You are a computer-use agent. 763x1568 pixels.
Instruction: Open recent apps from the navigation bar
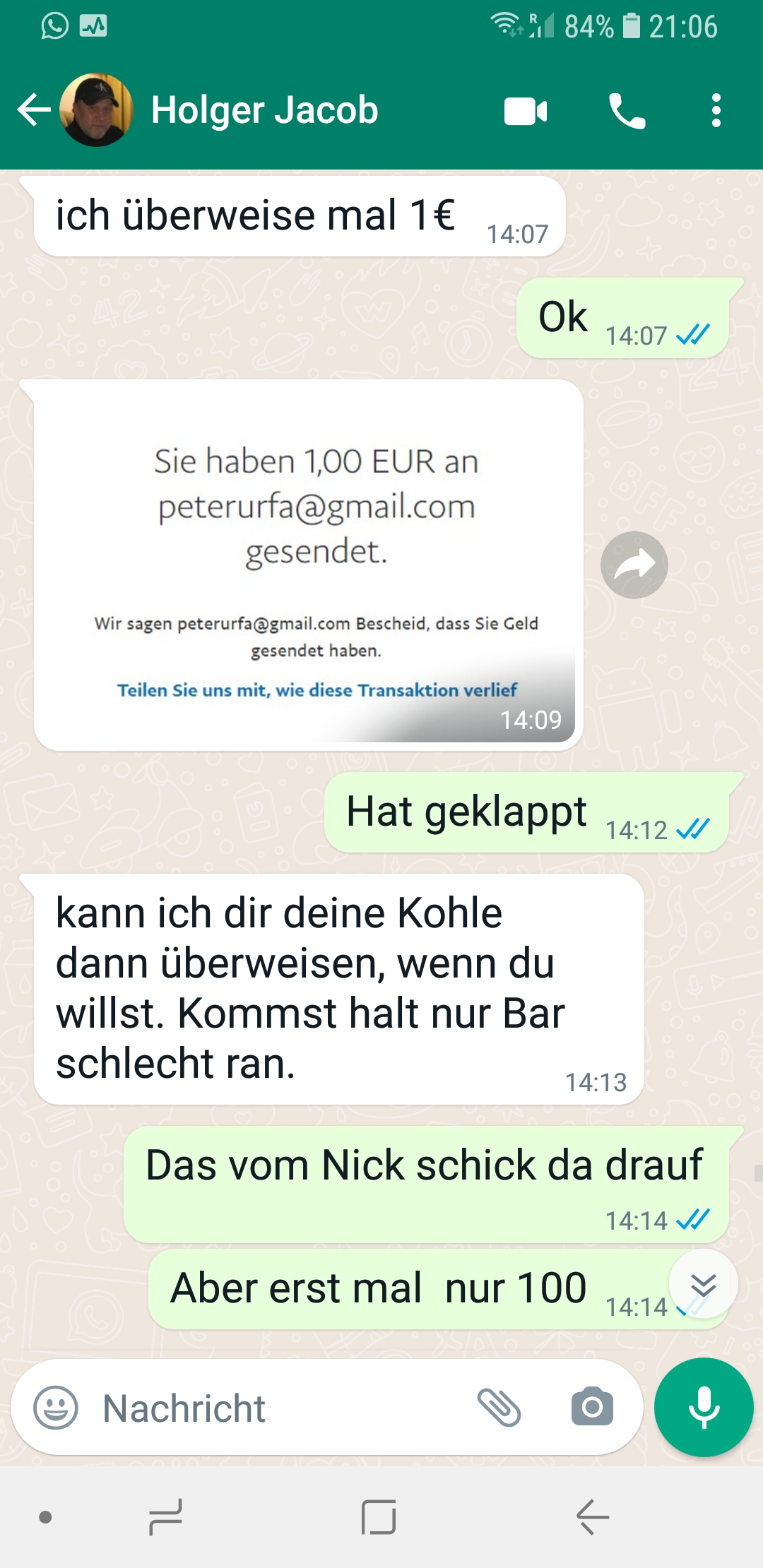point(165,1517)
